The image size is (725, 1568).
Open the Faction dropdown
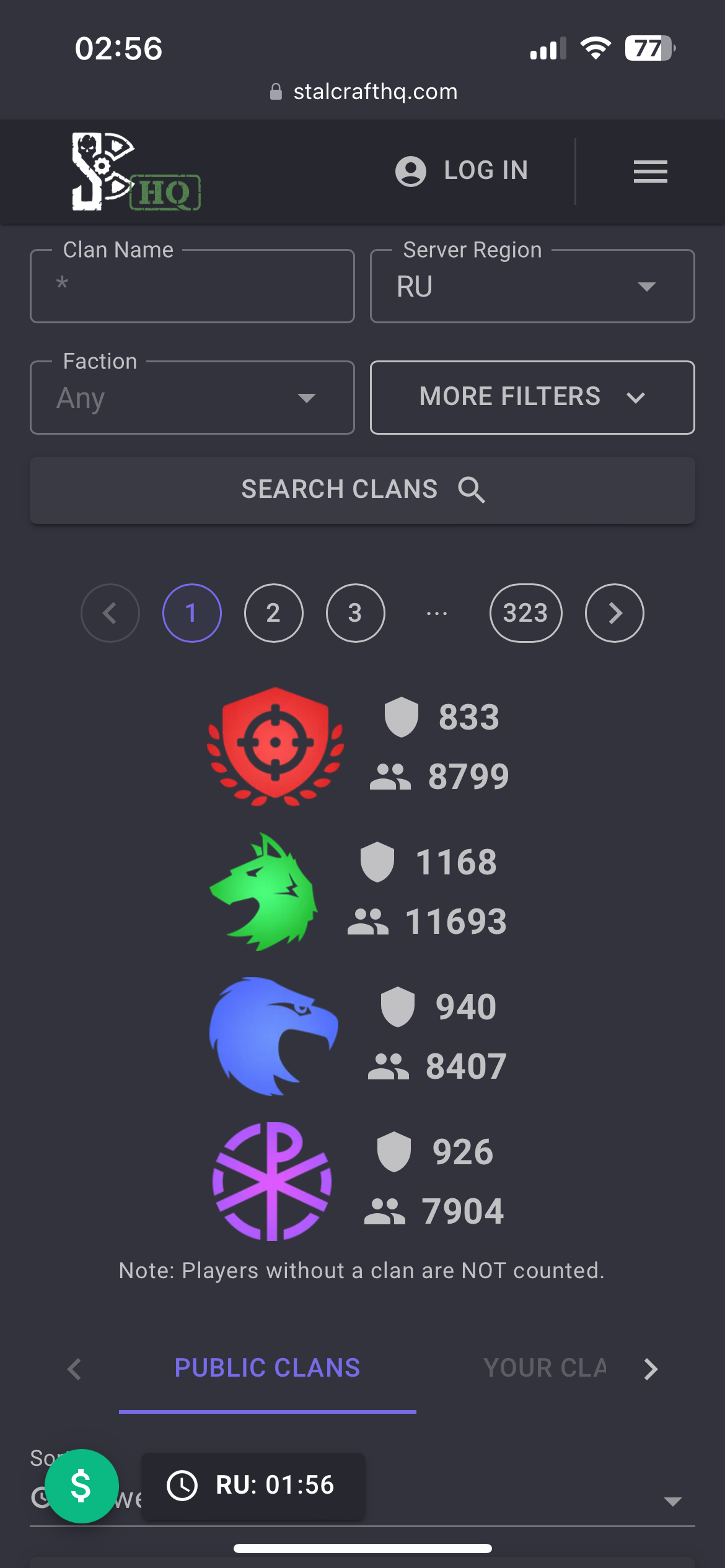click(x=192, y=398)
